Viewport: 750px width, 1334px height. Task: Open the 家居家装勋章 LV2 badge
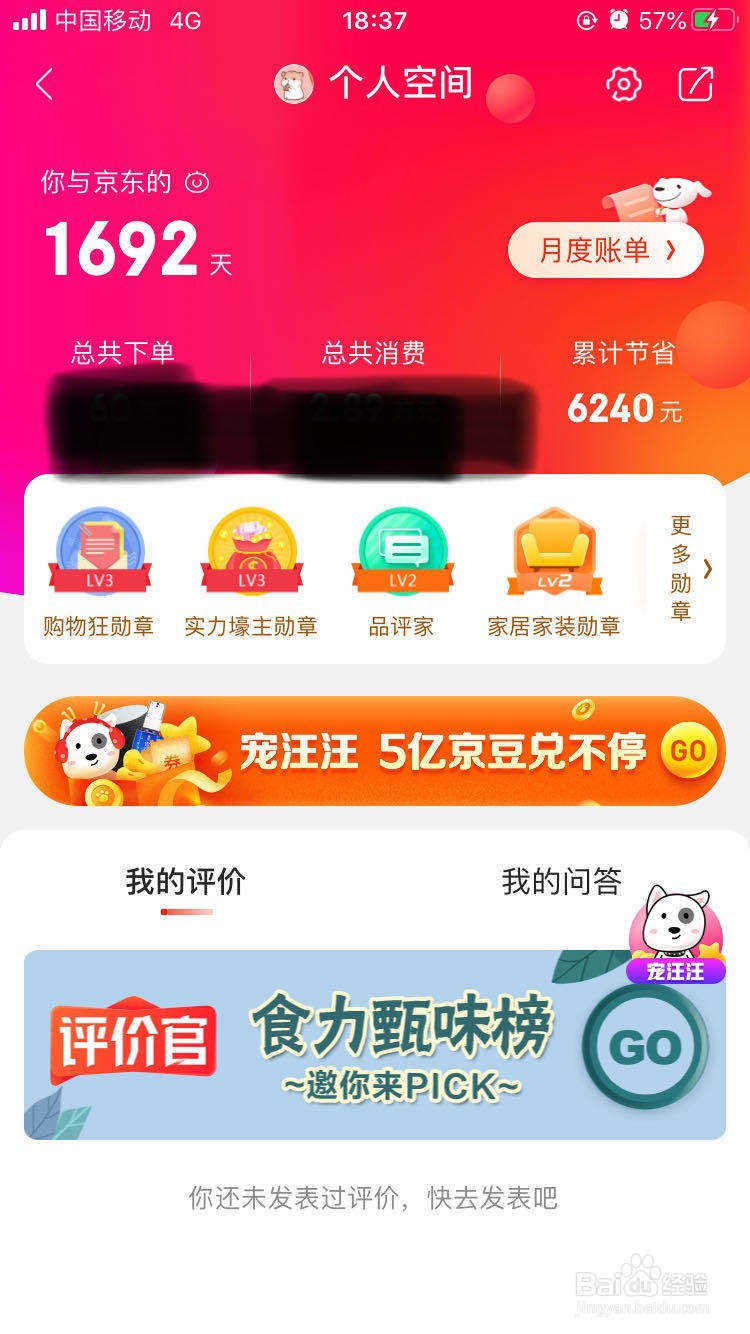[x=553, y=550]
